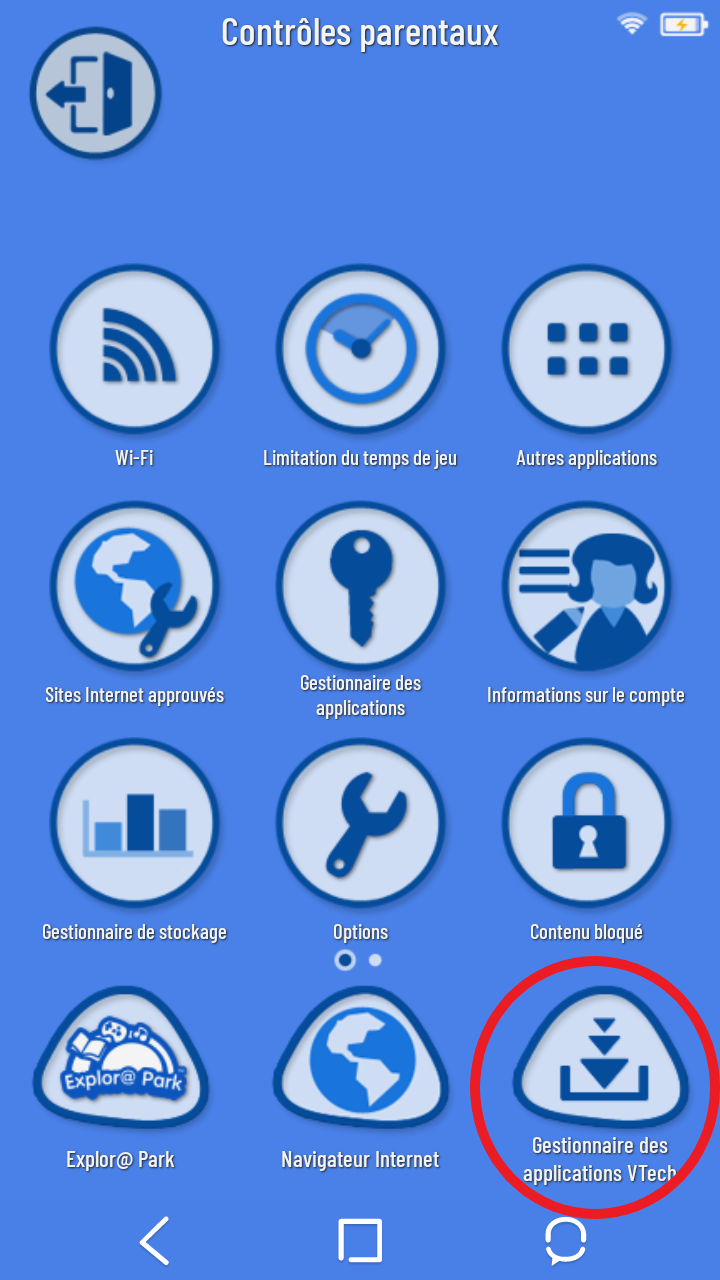
Task: Open Gestionnaire de stockage
Action: (134, 823)
